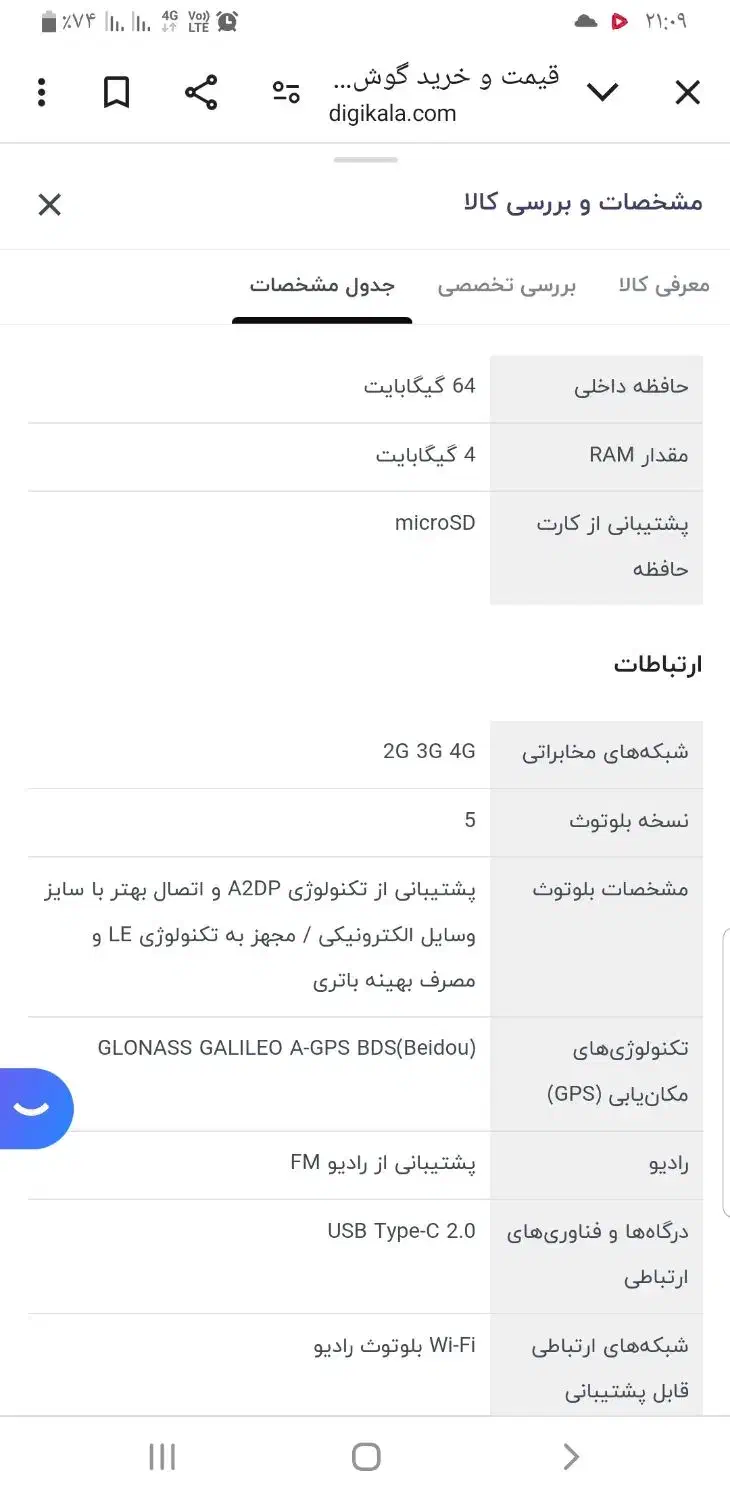Switch to the بررسی تخصصی tab
This screenshot has height=1500, width=730.
(x=506, y=286)
